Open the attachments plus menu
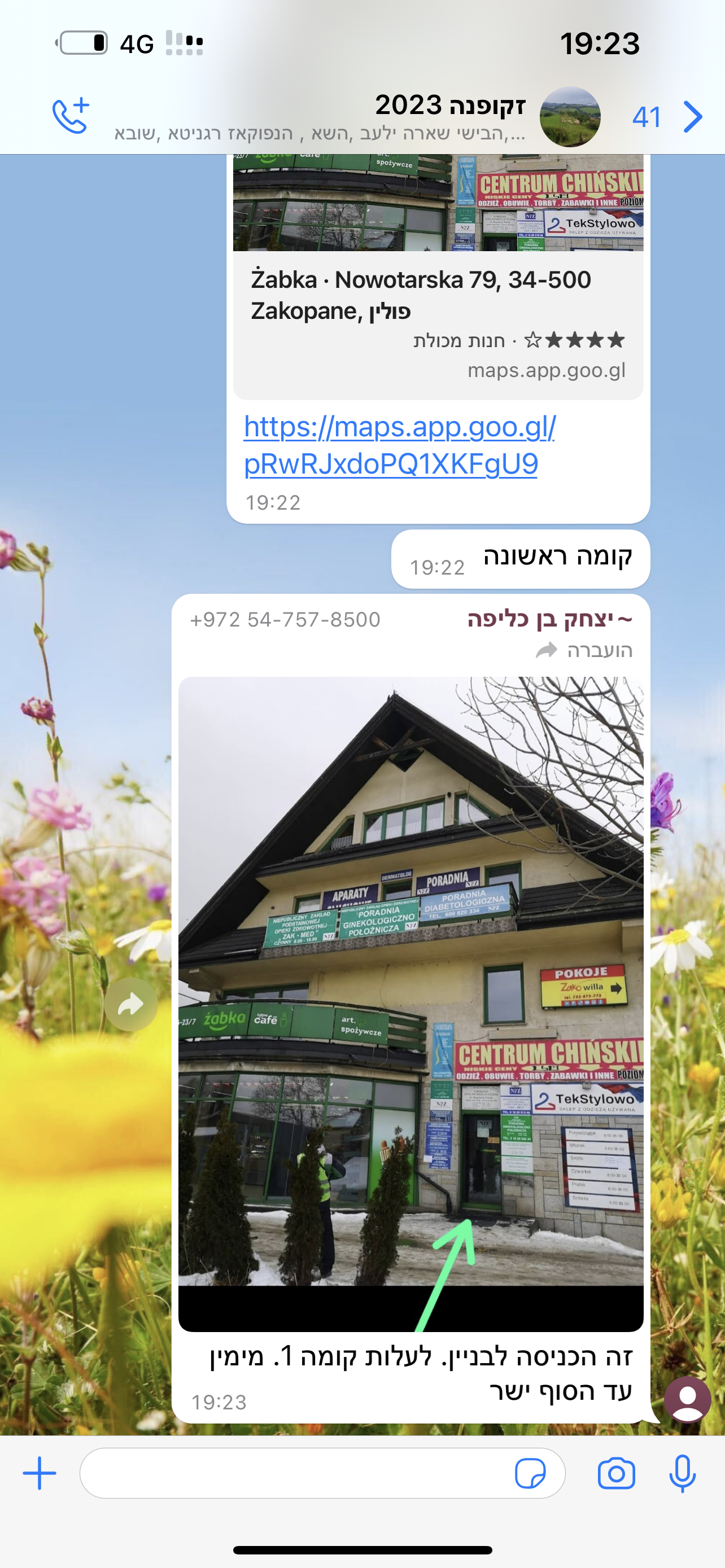This screenshot has width=725, height=1568. [40, 1474]
